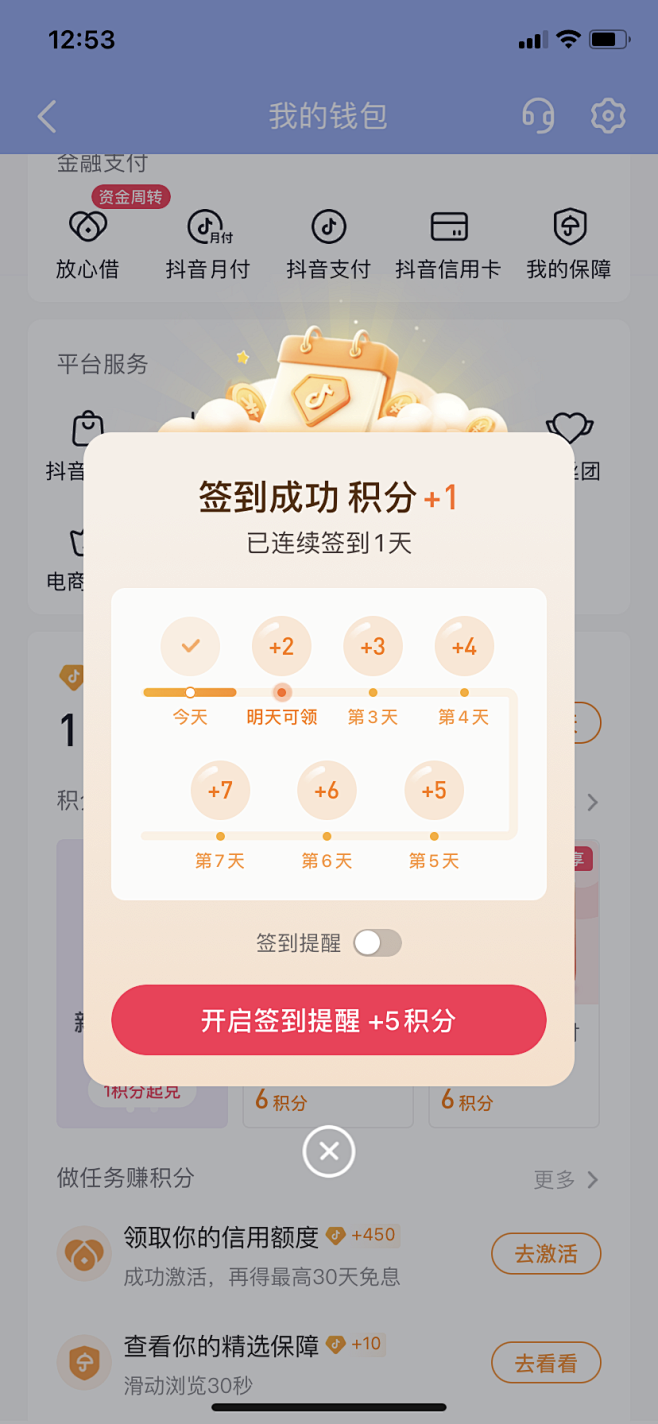
Task: Tap 去看看 for insurance task
Action: coord(546,1362)
